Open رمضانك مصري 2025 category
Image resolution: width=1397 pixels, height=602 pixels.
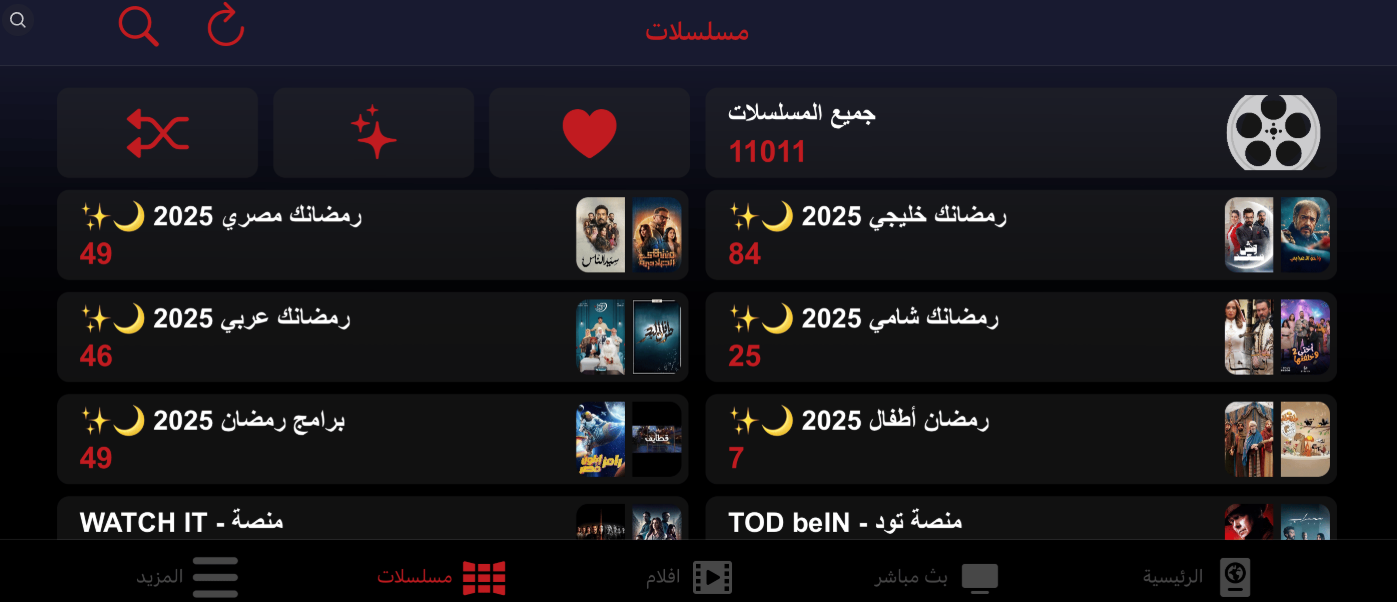tap(372, 235)
